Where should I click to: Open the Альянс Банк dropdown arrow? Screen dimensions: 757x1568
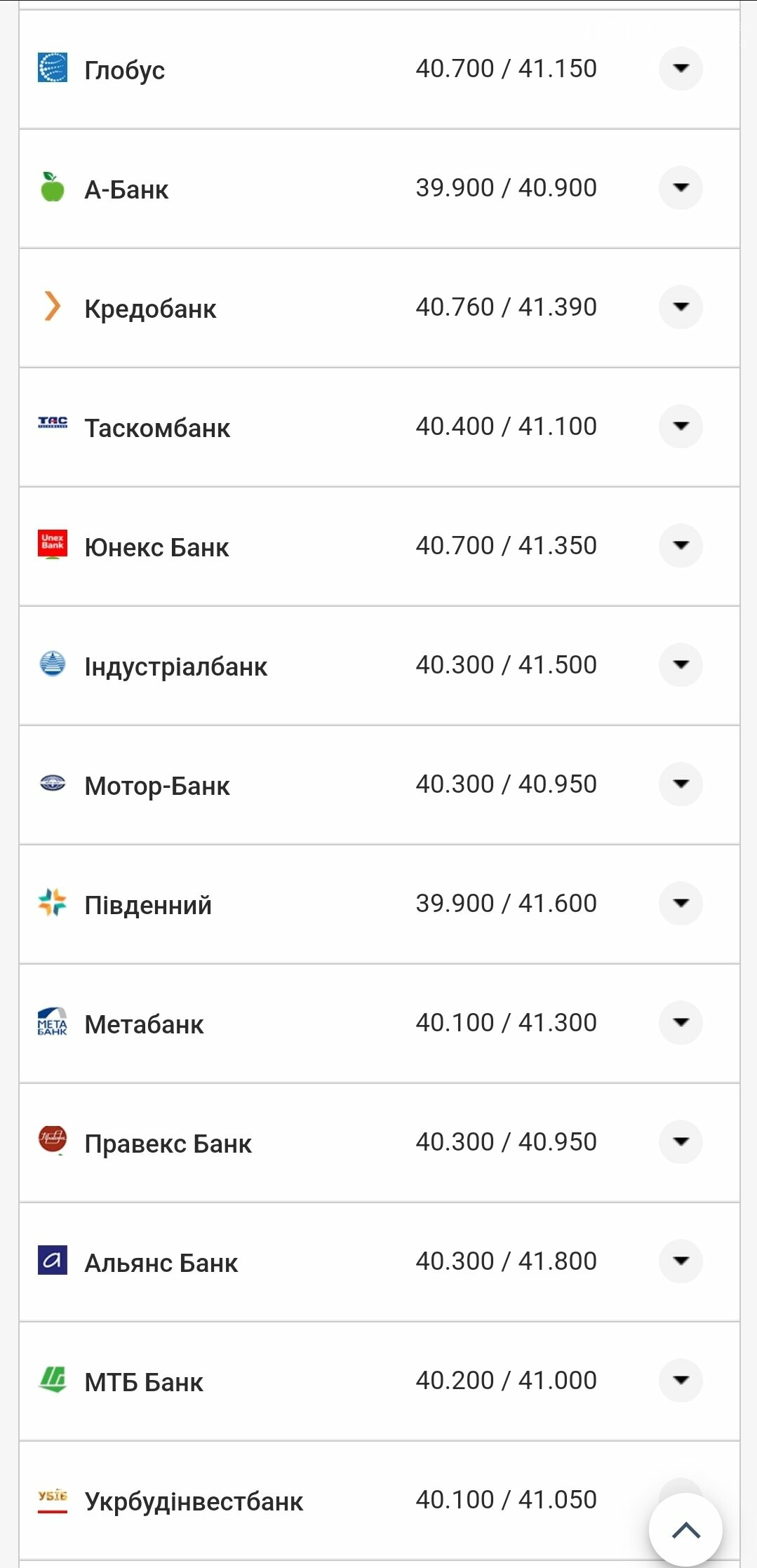point(681,1261)
